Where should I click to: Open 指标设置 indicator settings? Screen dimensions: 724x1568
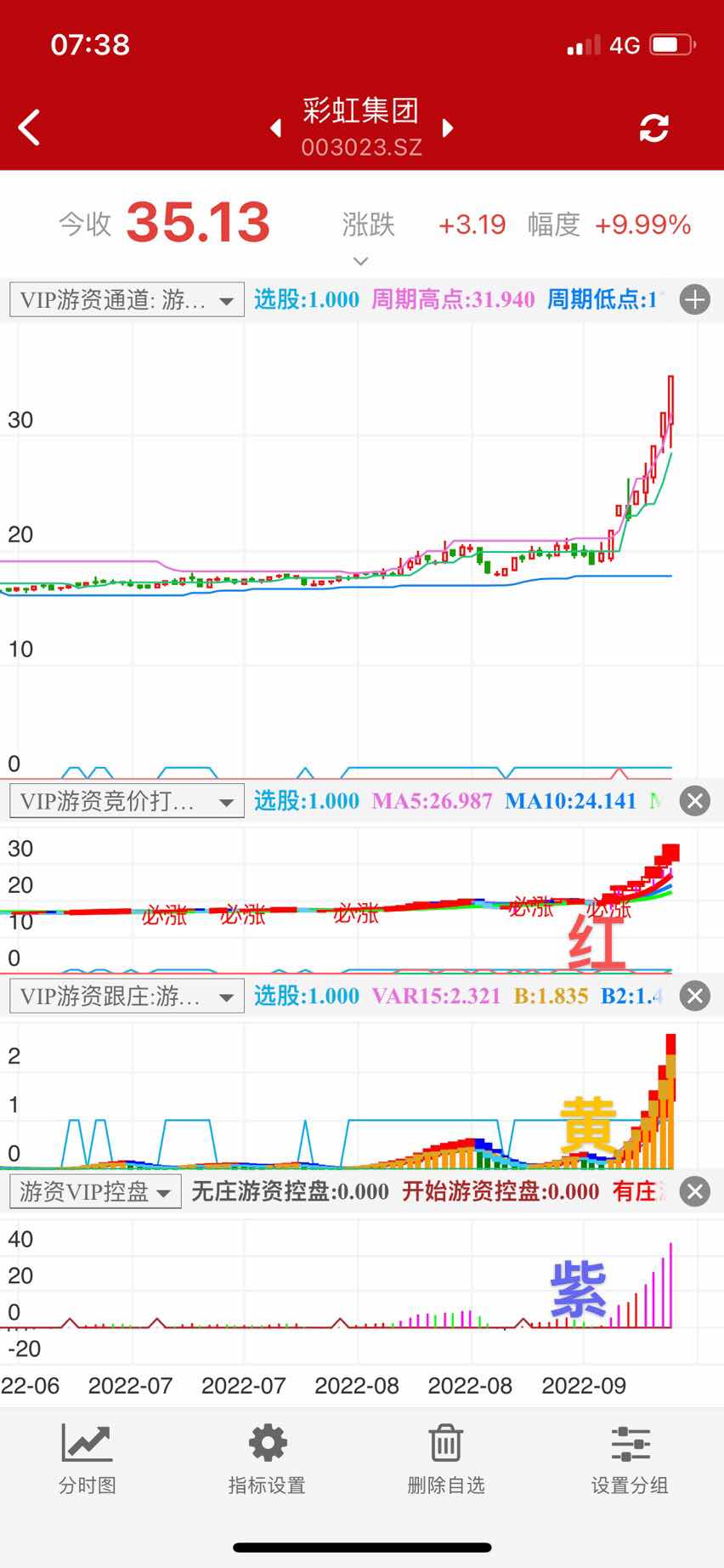[267, 1460]
